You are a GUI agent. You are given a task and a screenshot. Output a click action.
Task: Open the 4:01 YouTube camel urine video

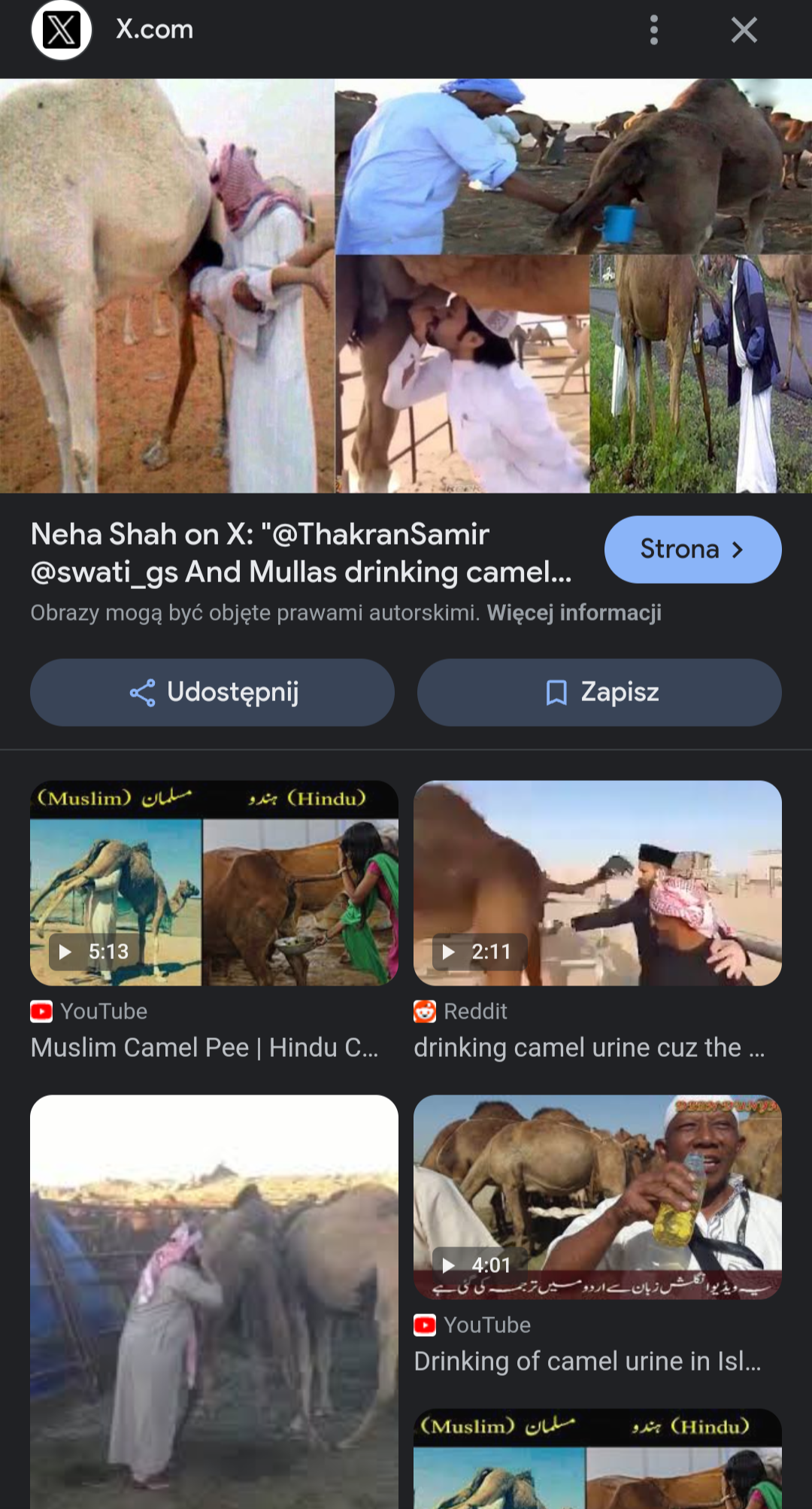pos(598,1197)
